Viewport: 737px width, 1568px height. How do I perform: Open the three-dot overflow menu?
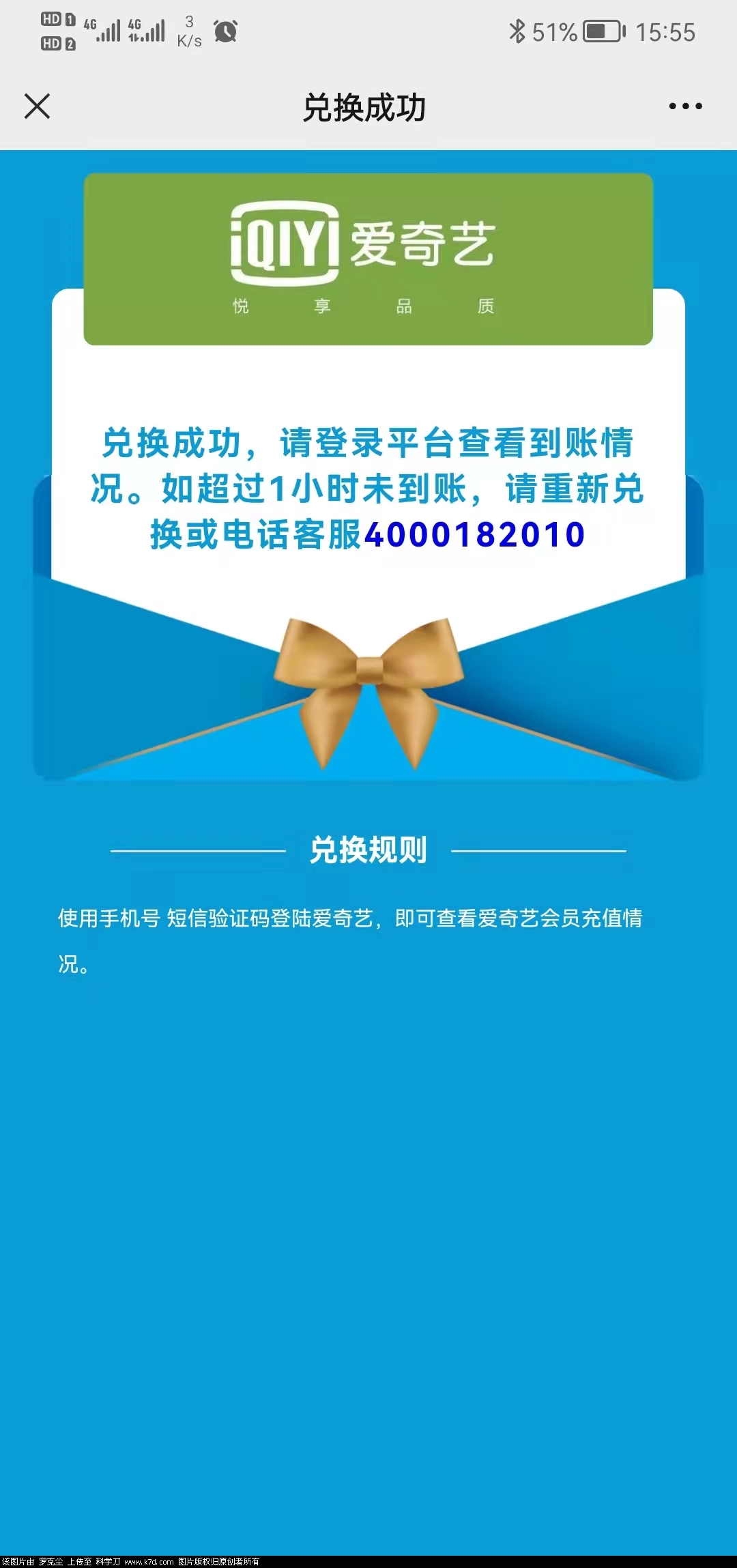(685, 106)
